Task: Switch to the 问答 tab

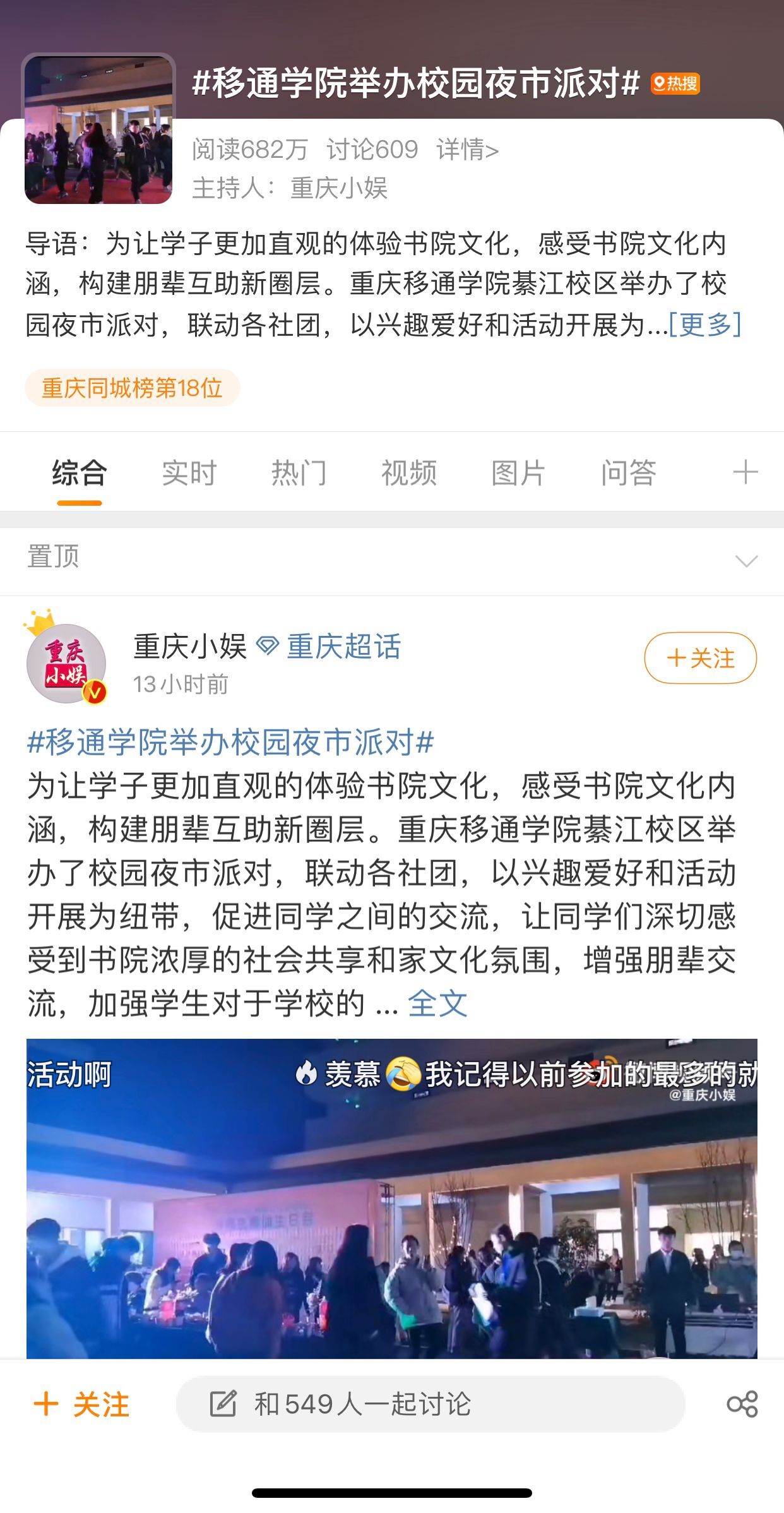Action: (628, 473)
